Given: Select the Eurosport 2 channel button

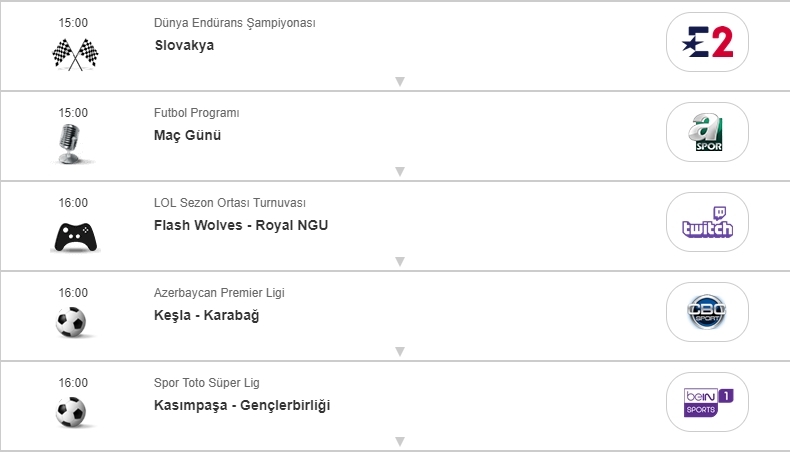Looking at the screenshot, I should (707, 42).
